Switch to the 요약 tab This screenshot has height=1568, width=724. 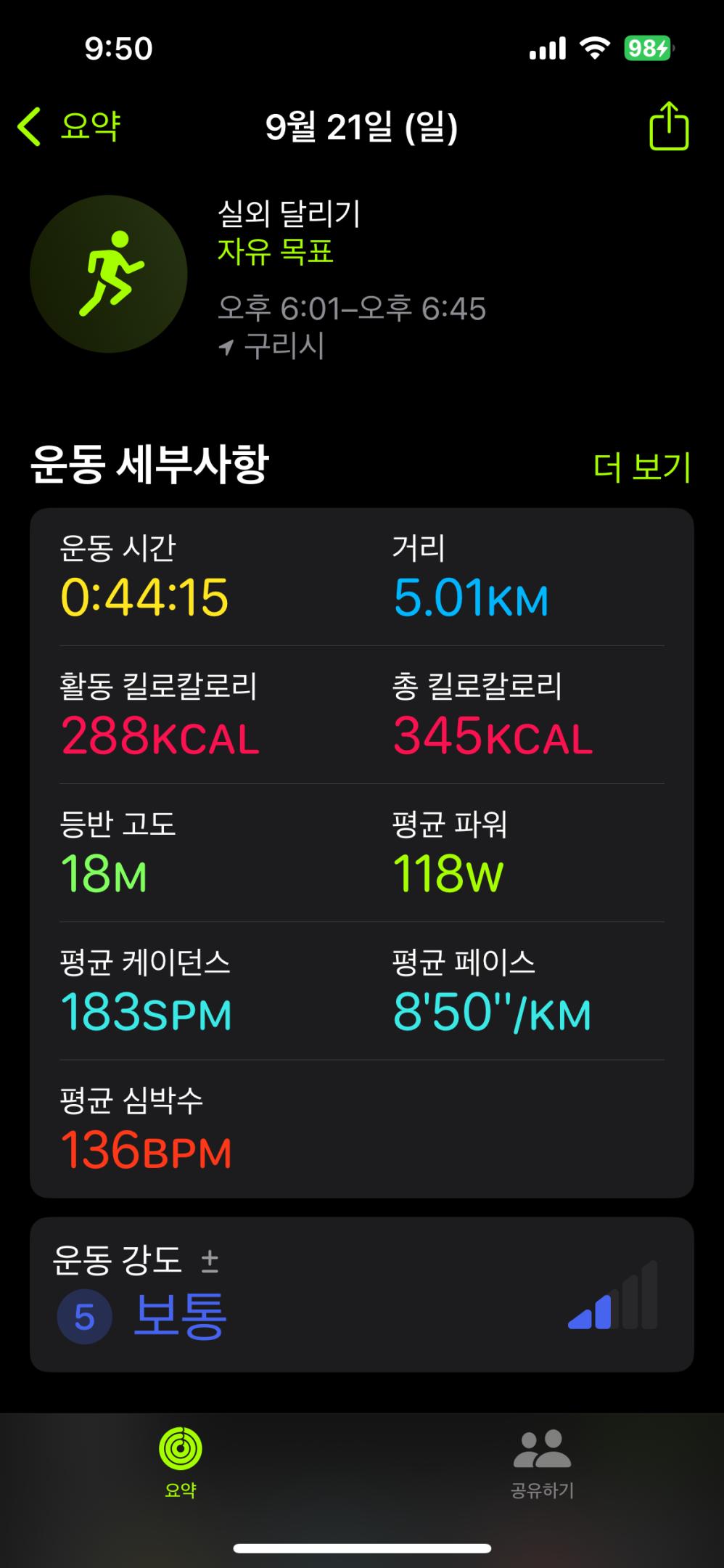[181, 1462]
